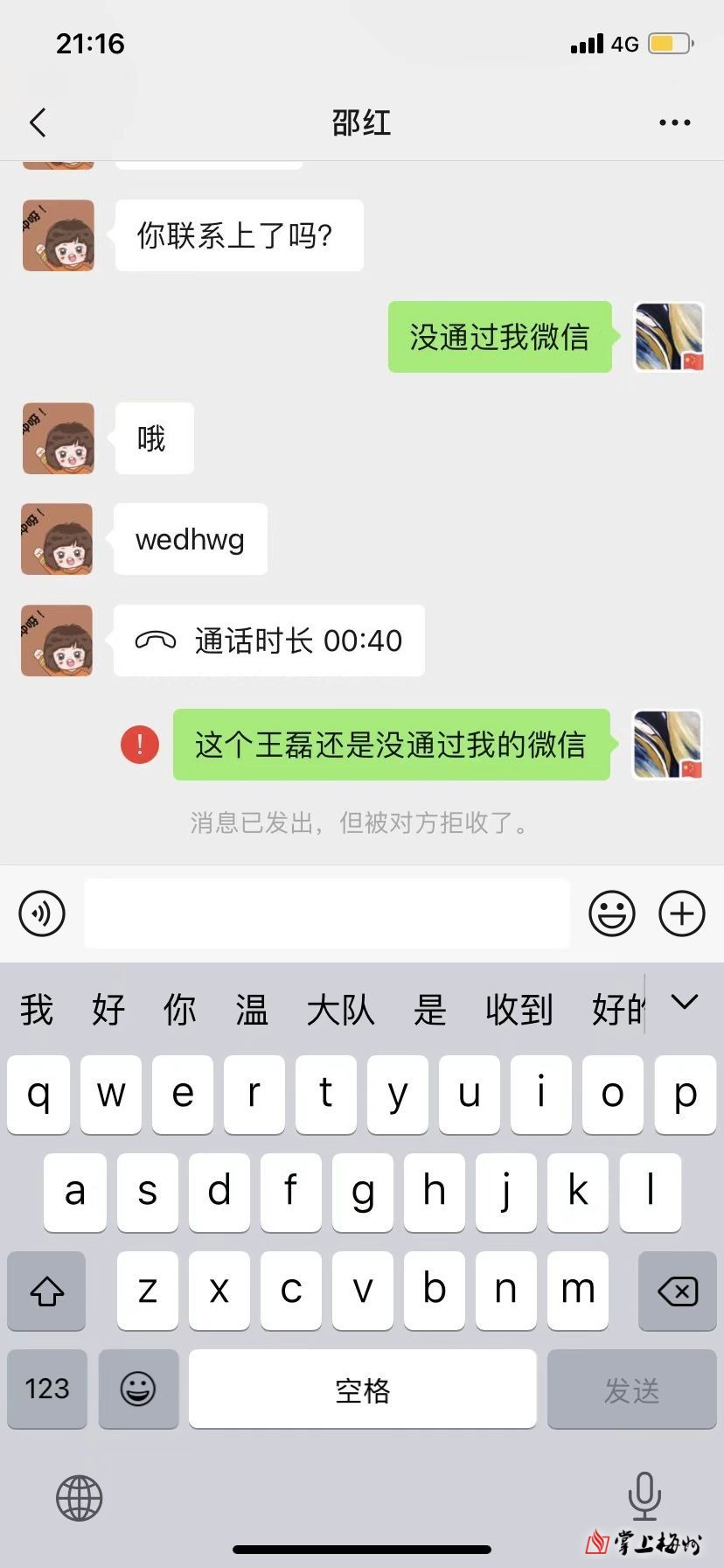
Task: Open the emoji sticker panel
Action: (611, 913)
